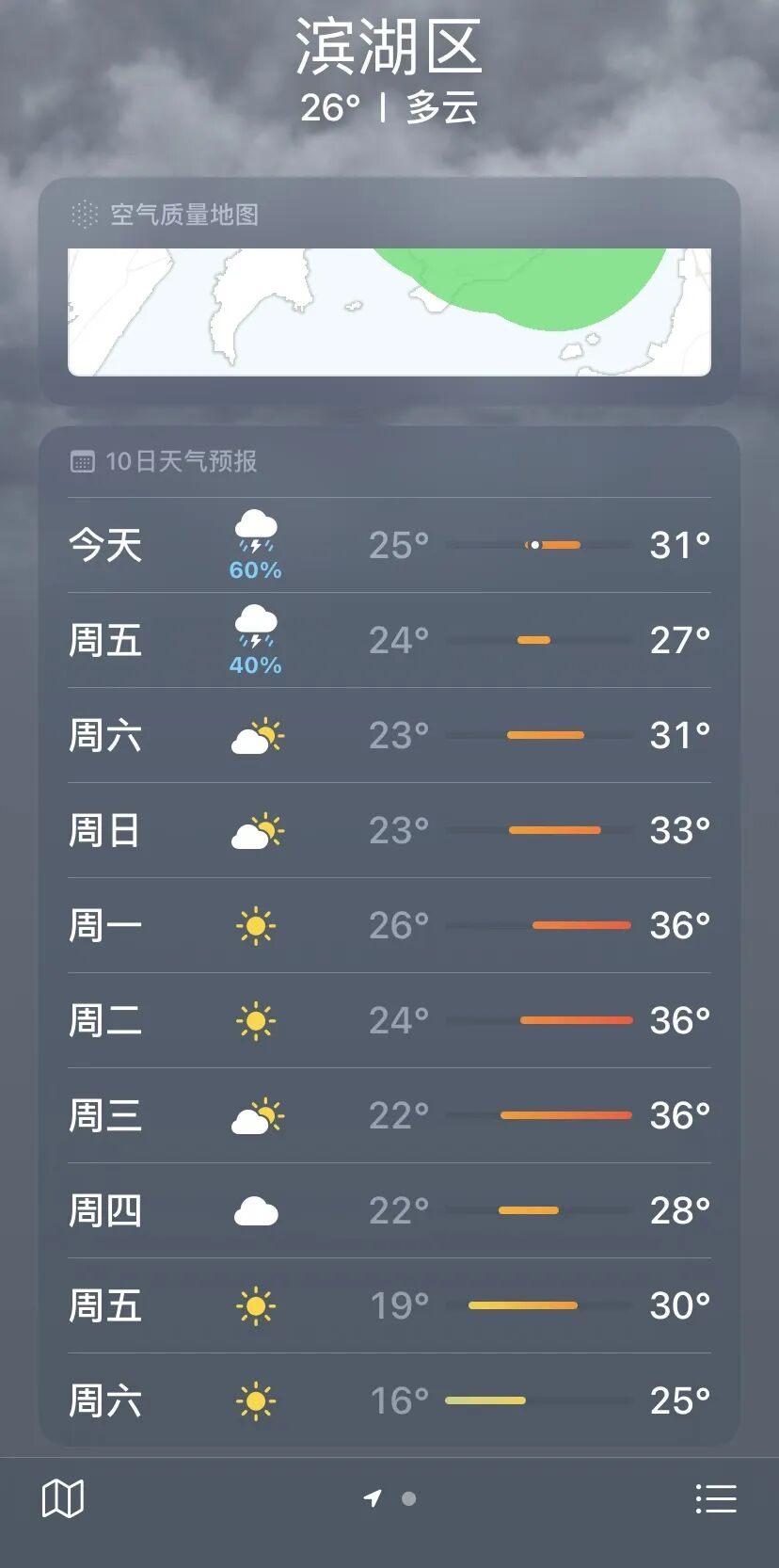The image size is (779, 1568).
Task: Open 周五 forecast with 19° low
Action: click(x=389, y=1305)
